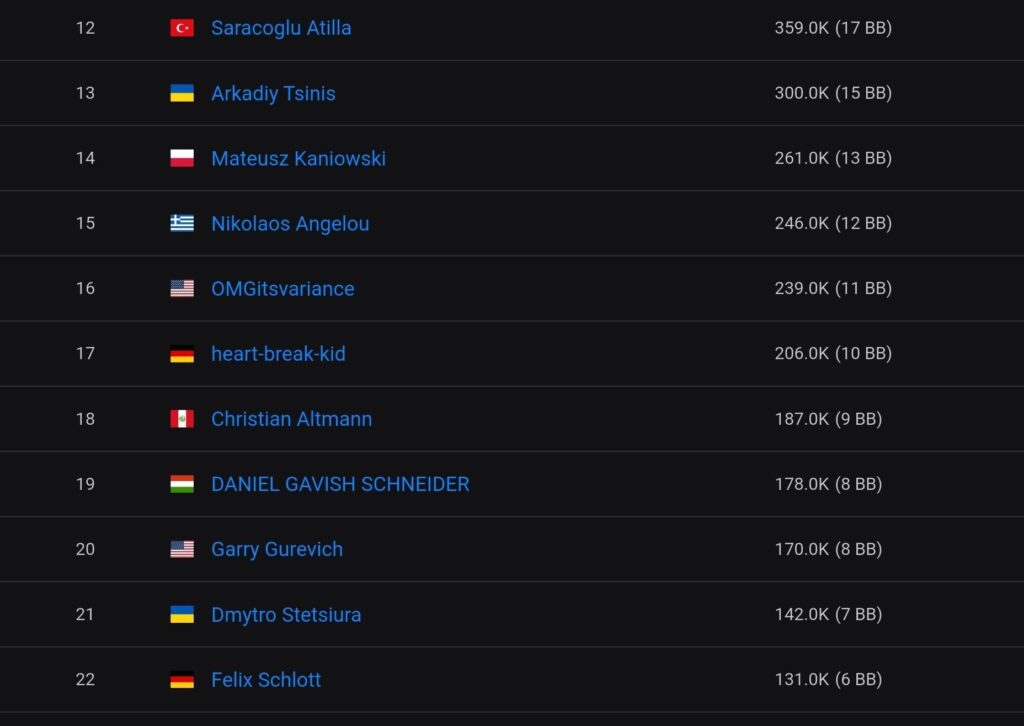Tap the Nikolaos Angelou name link
Viewport: 1024px width, 726px height.
click(x=290, y=223)
